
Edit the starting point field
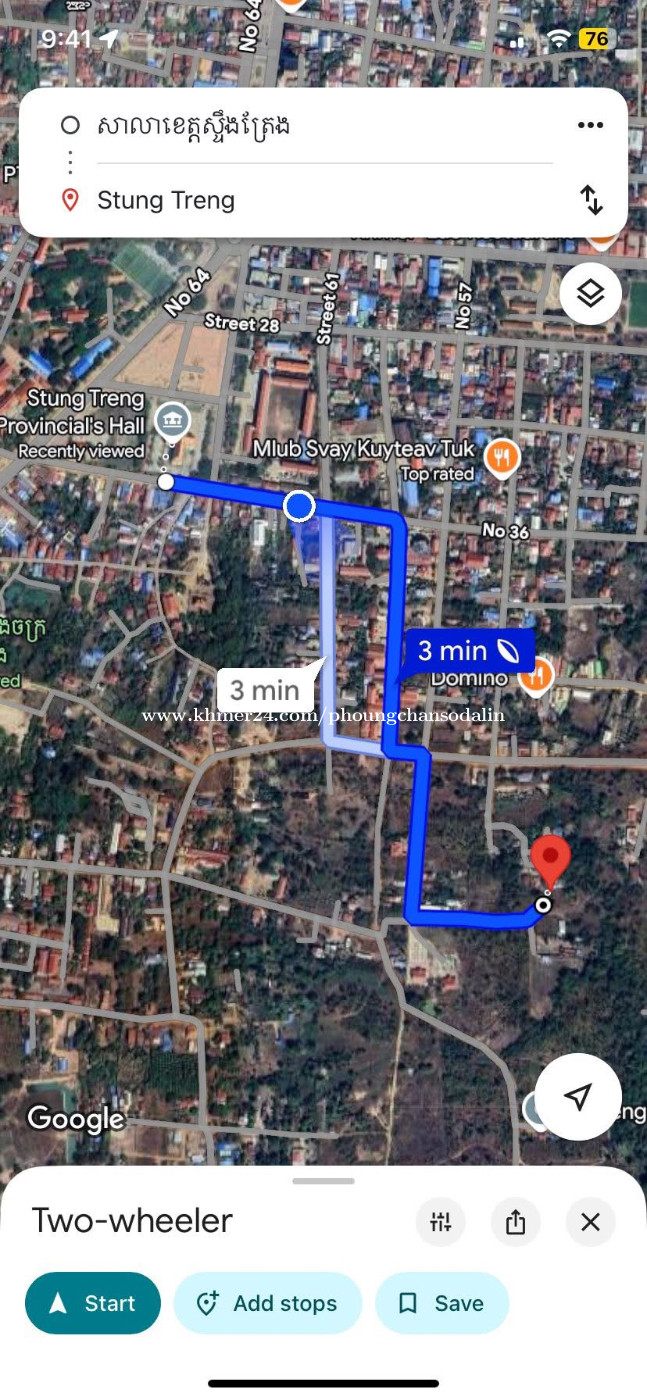click(325, 126)
